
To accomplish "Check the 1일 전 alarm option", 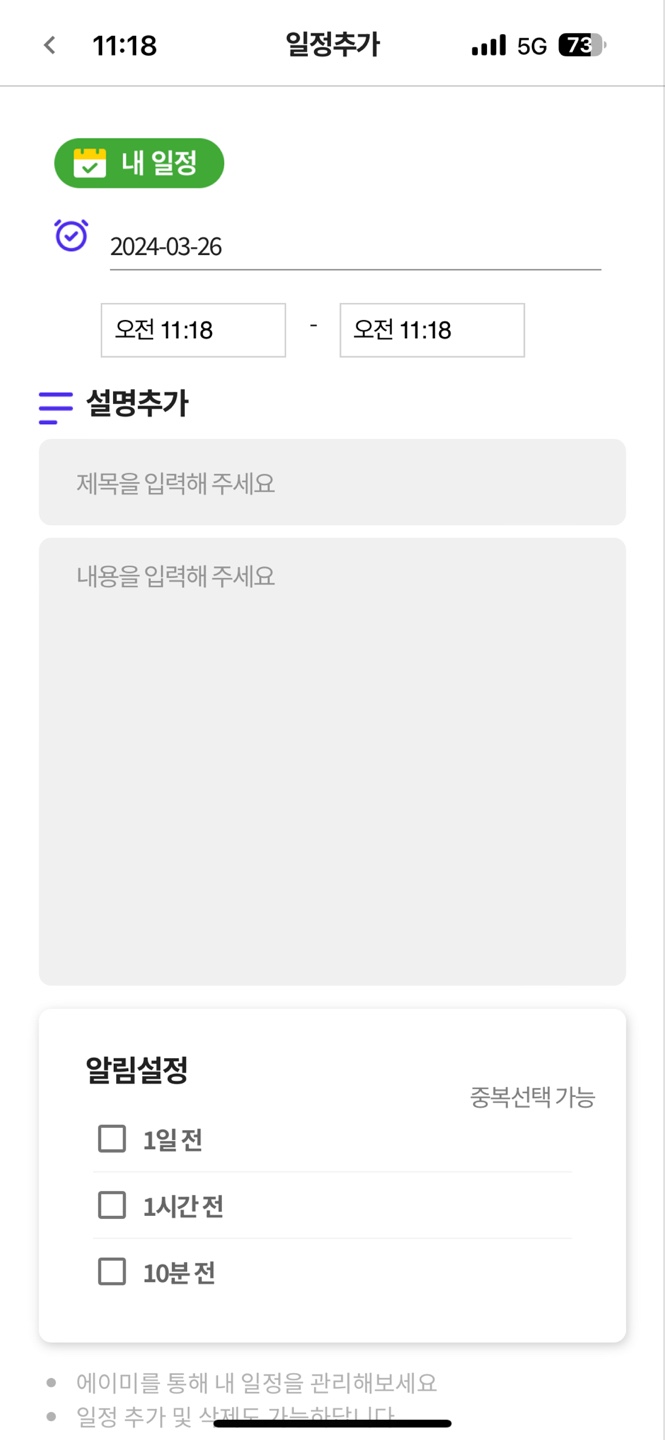I will (112, 1139).
